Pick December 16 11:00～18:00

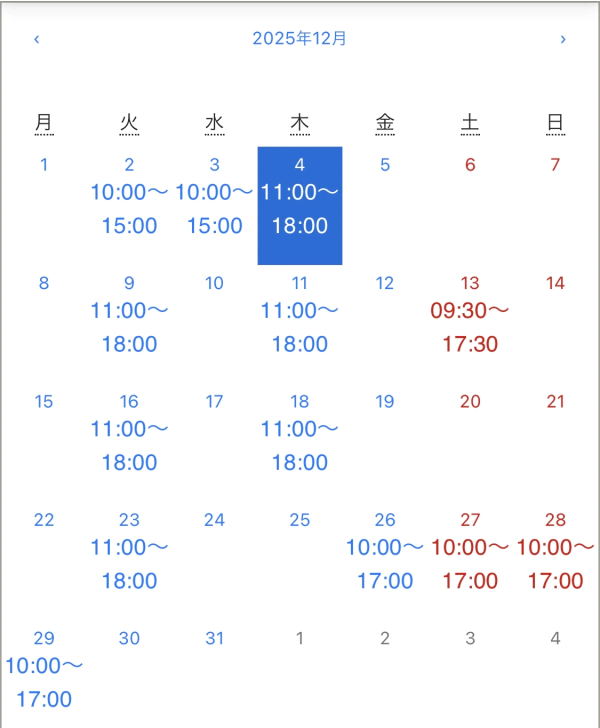click(129, 444)
